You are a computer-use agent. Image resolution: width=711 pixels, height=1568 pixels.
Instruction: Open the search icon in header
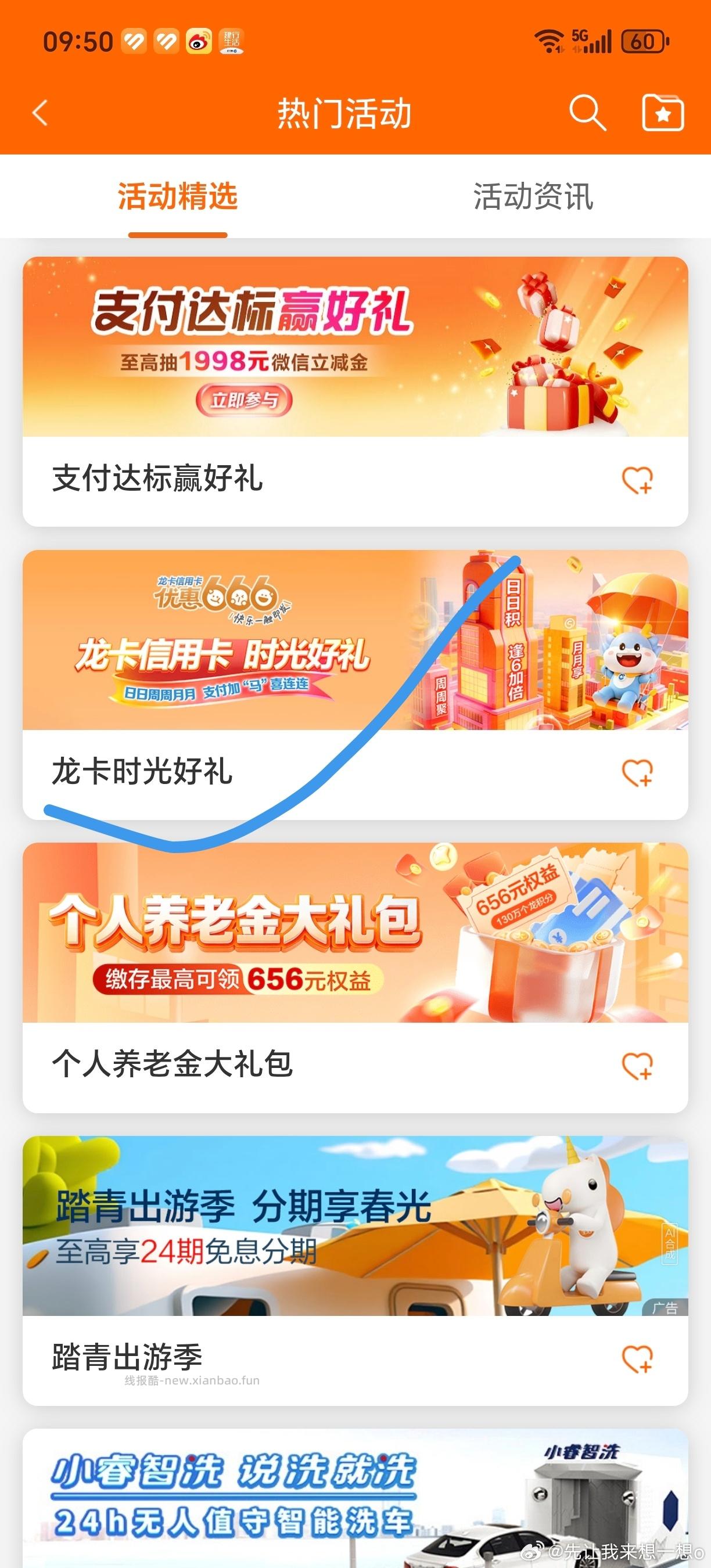click(x=587, y=113)
